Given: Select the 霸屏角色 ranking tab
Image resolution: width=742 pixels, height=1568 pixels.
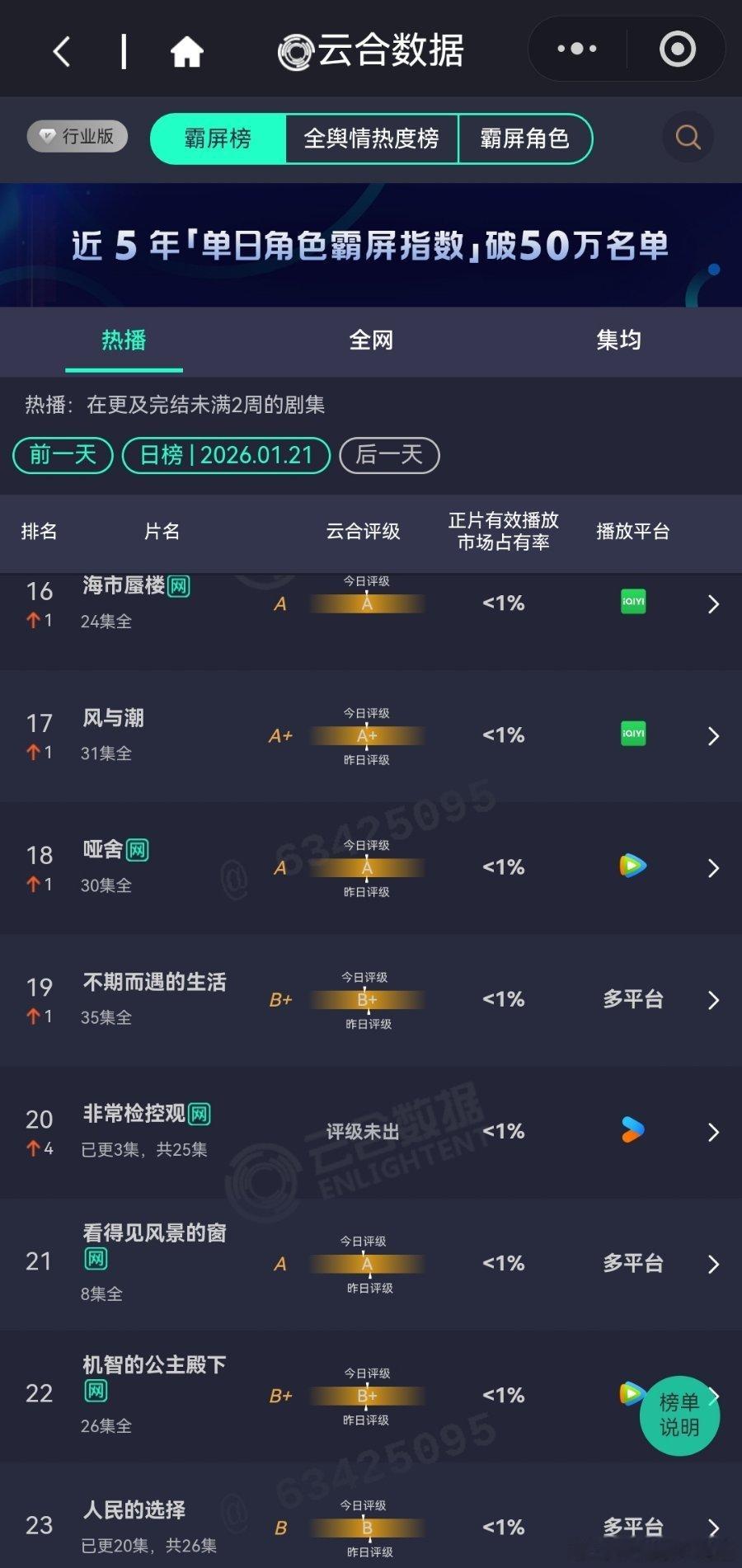Looking at the screenshot, I should tap(526, 139).
